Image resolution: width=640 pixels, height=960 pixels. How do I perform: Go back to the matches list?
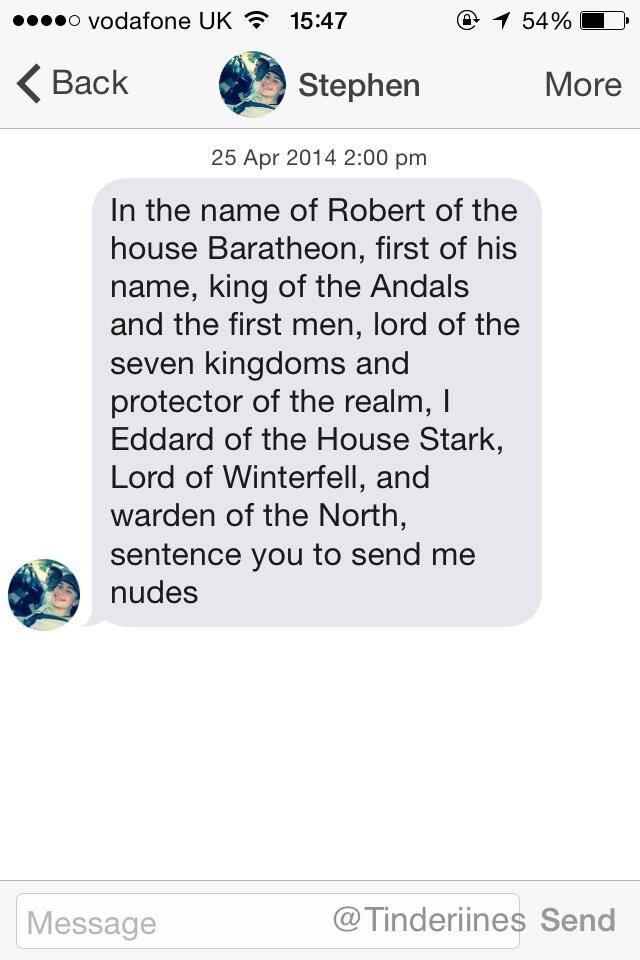pyautogui.click(x=72, y=84)
